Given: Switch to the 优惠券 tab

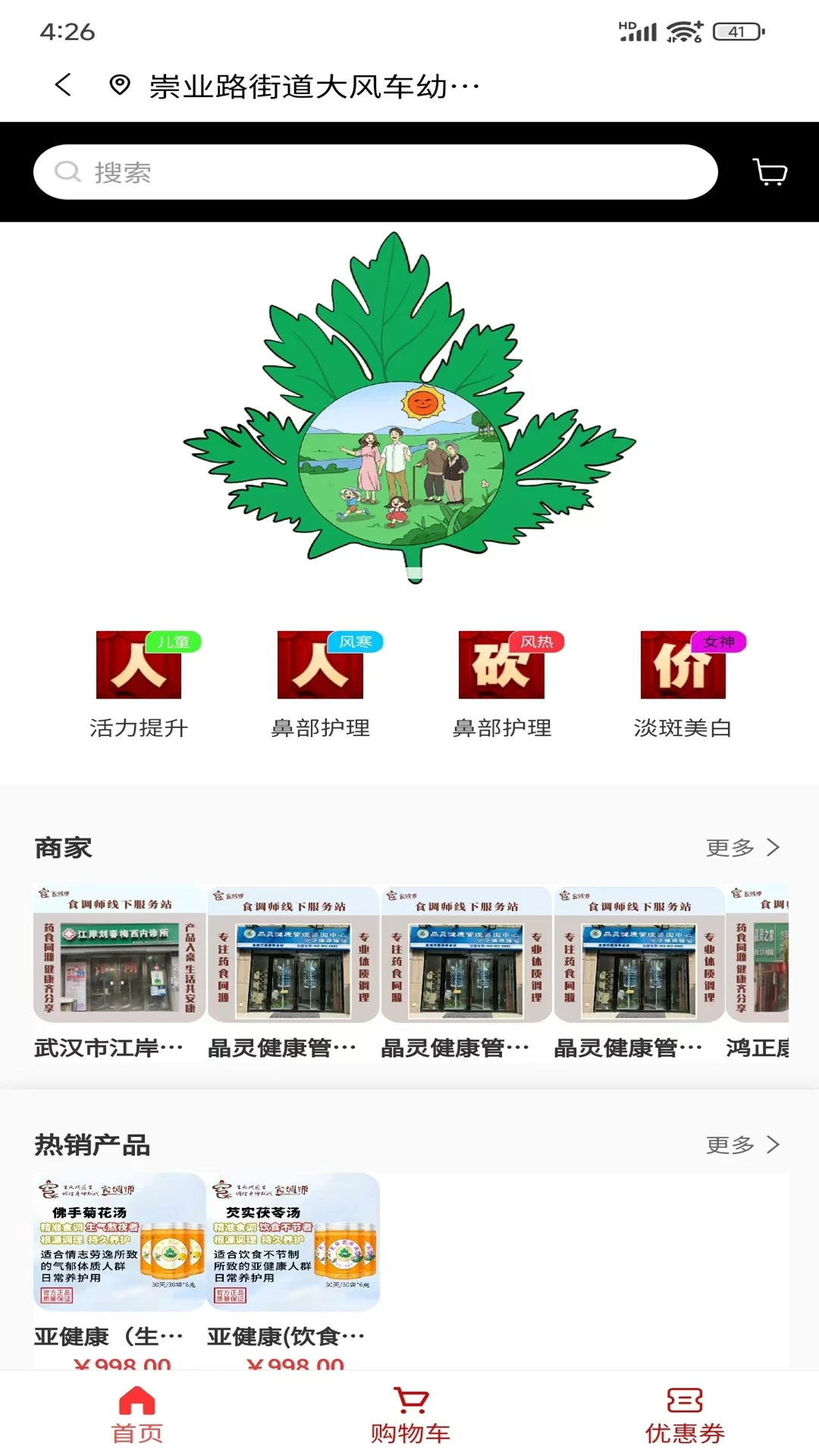Looking at the screenshot, I should 685,1414.
